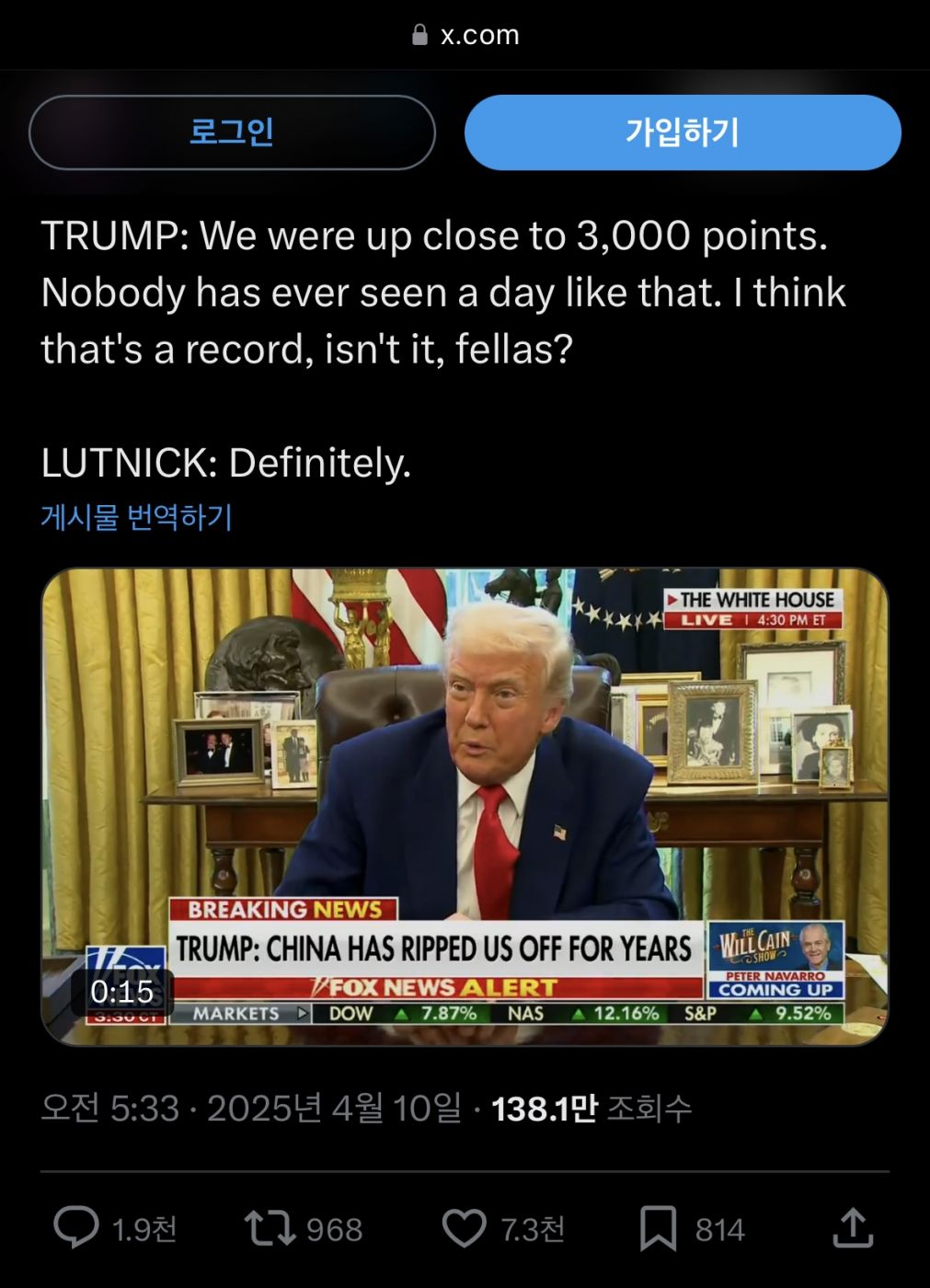Tap the x.com address bar

click(x=465, y=35)
